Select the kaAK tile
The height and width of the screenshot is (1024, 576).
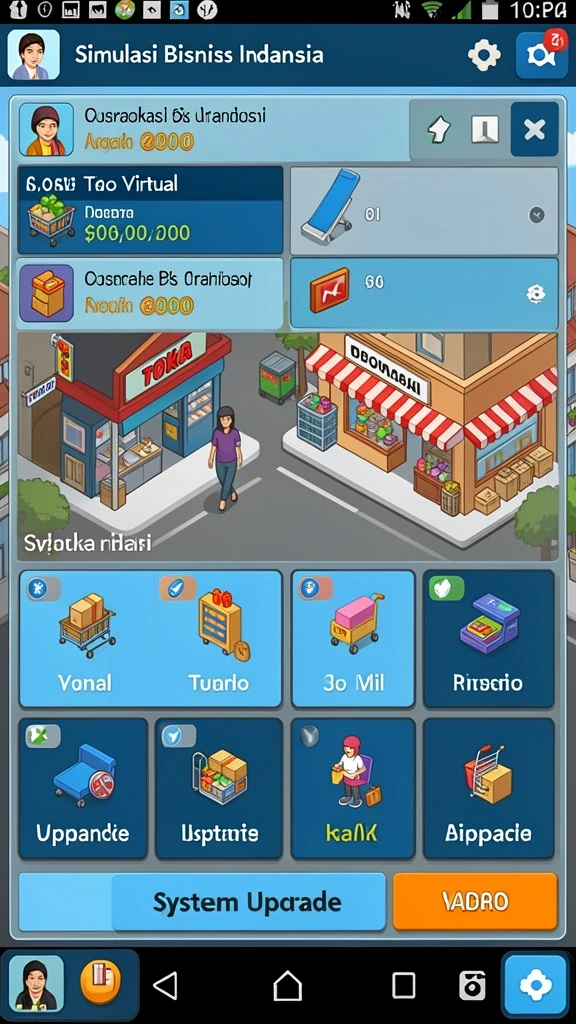[x=353, y=788]
